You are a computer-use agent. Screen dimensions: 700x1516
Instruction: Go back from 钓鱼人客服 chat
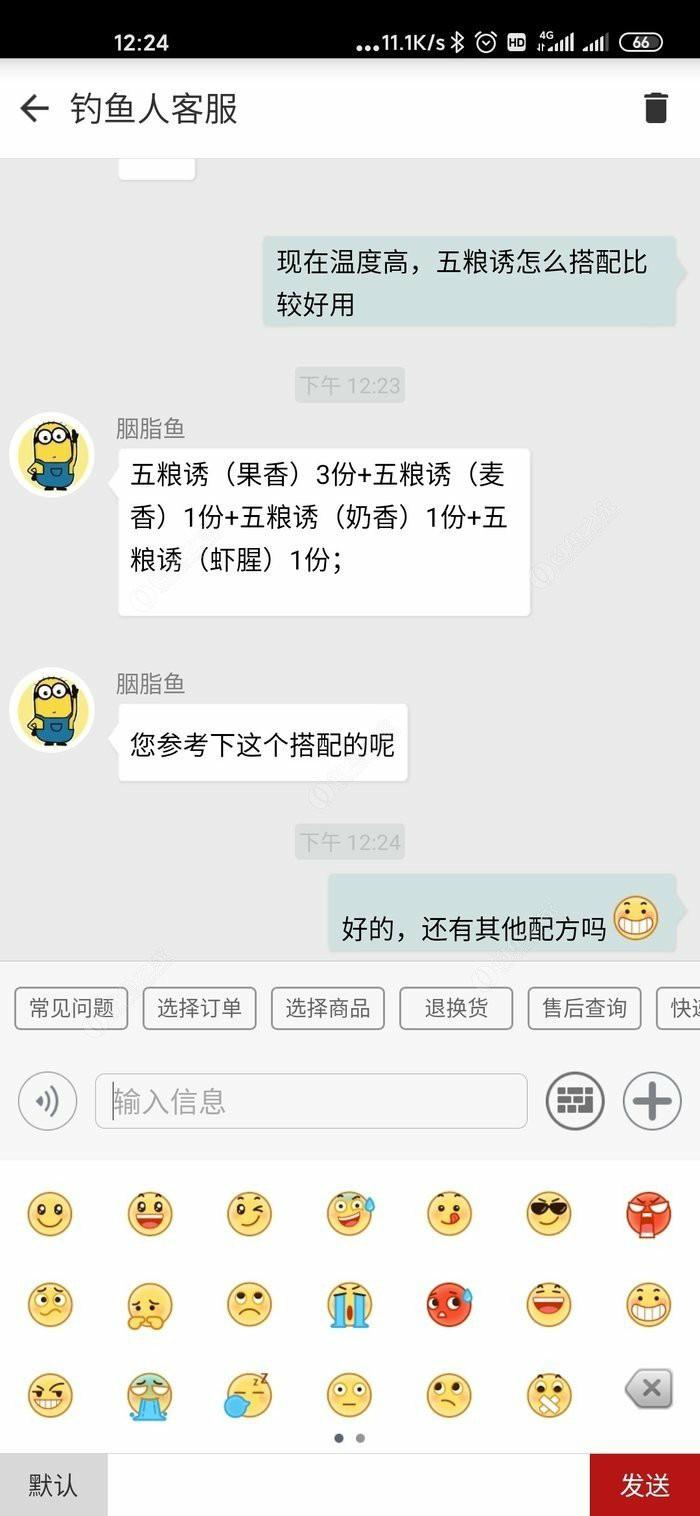(x=34, y=108)
